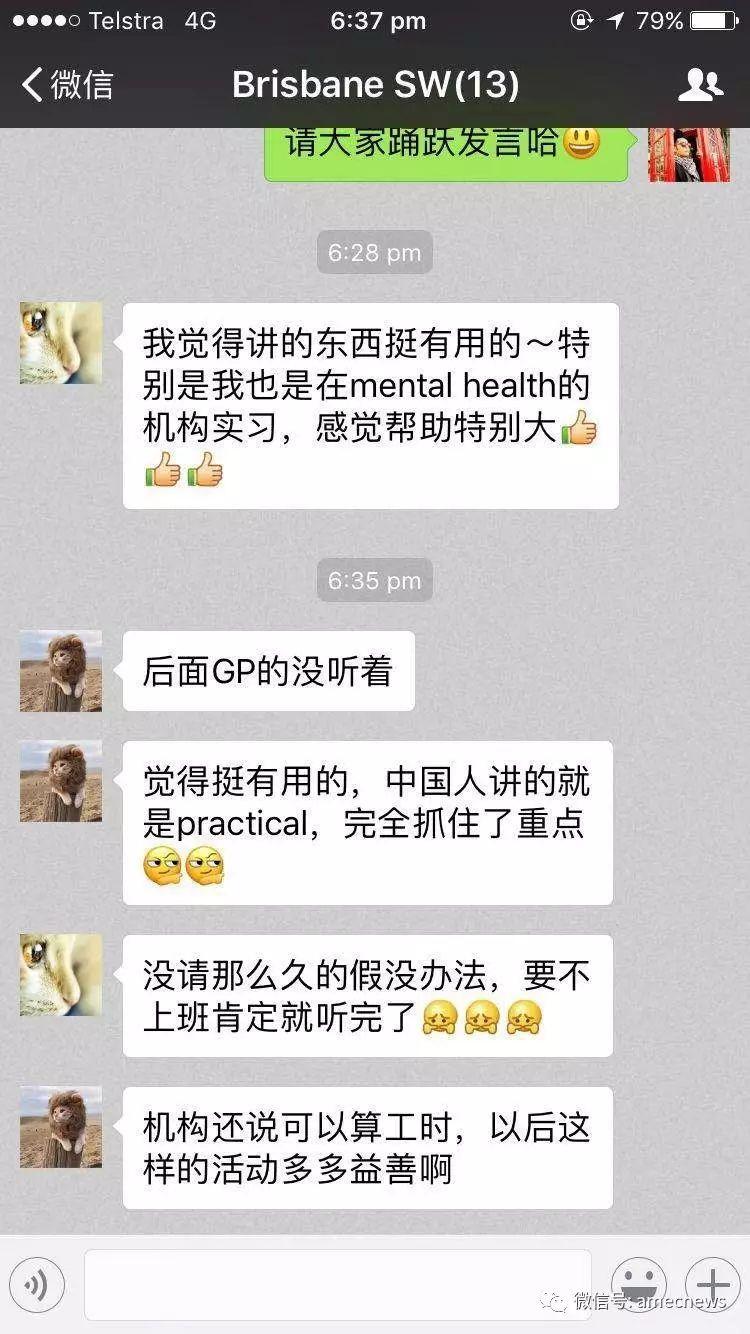Open lion avatar beside '机构还说可以算工时'
Image resolution: width=750 pixels, height=1334 pixels.
point(61,1127)
